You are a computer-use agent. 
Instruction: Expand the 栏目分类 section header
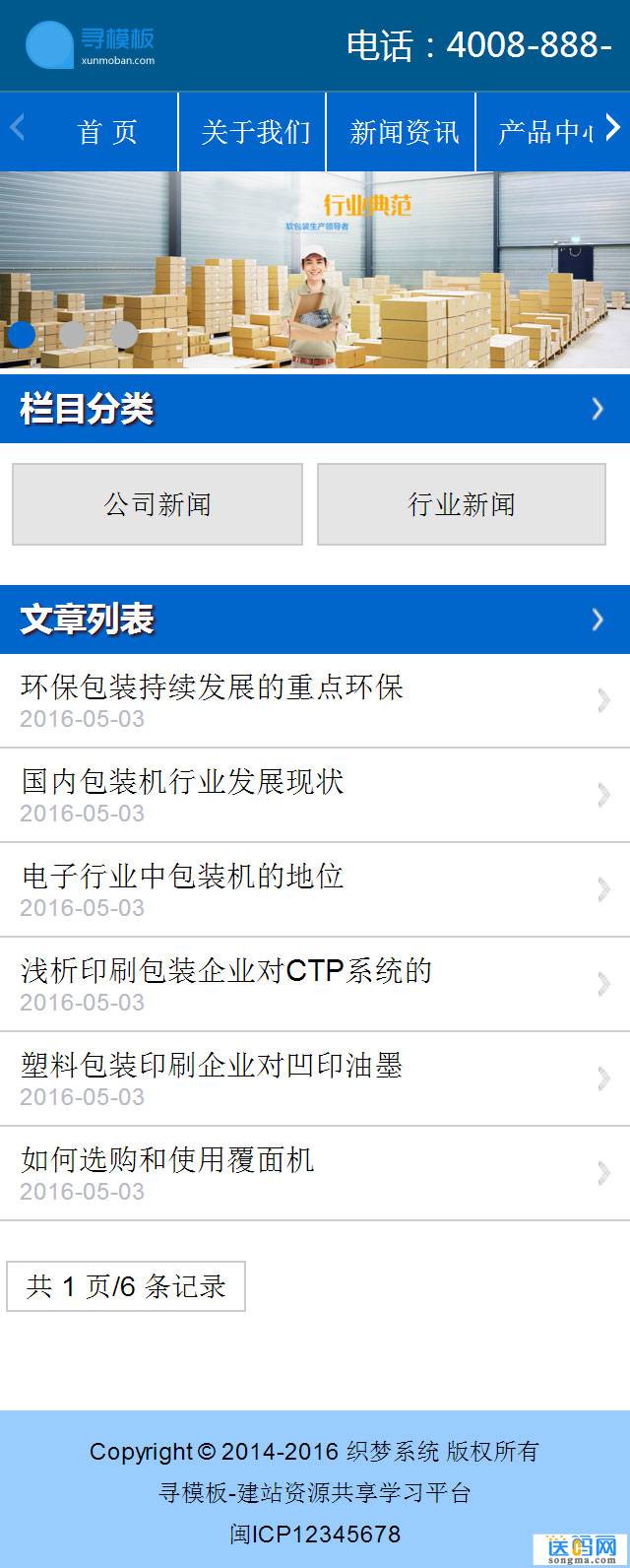pyautogui.click(x=315, y=409)
